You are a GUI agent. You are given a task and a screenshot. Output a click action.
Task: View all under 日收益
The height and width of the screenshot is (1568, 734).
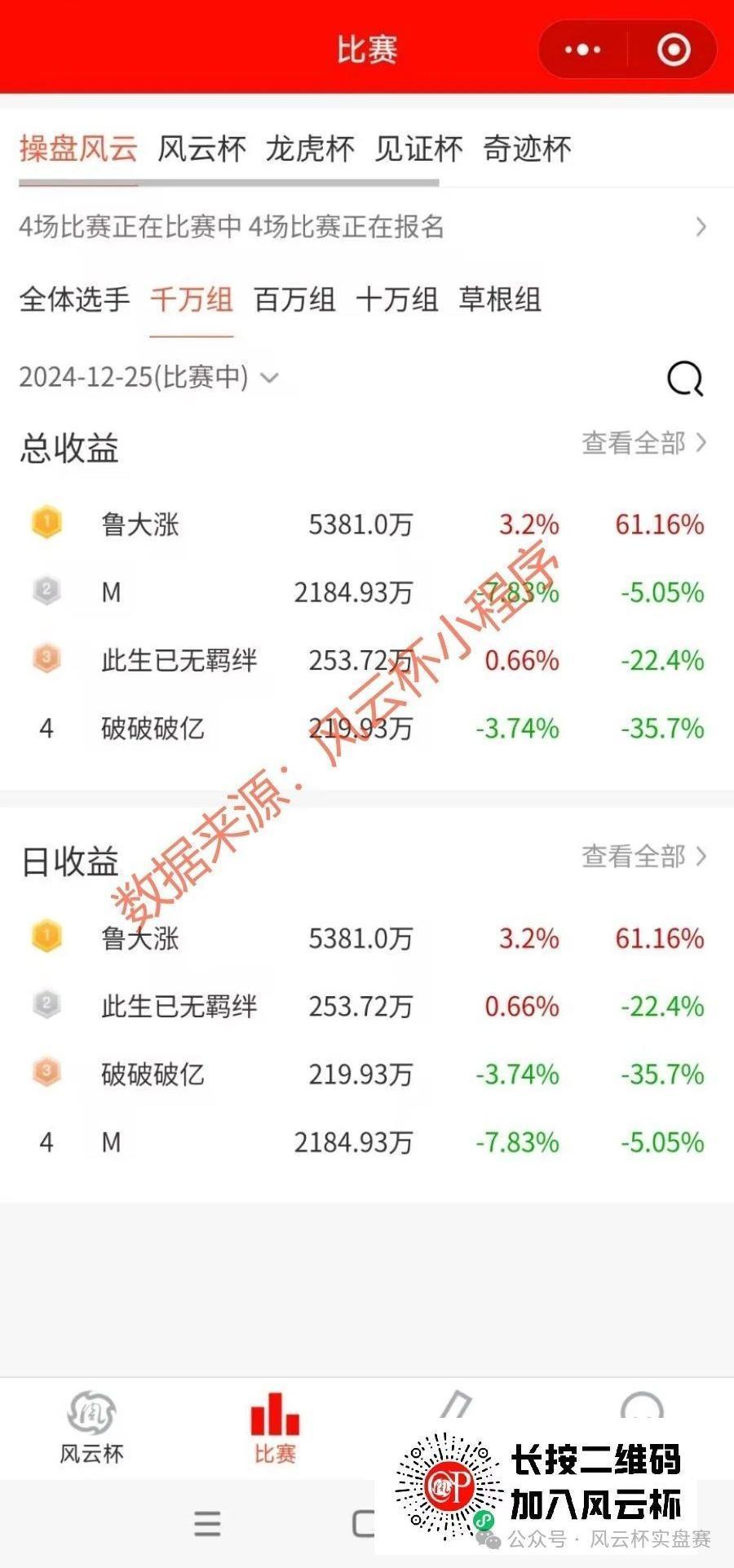tap(643, 857)
